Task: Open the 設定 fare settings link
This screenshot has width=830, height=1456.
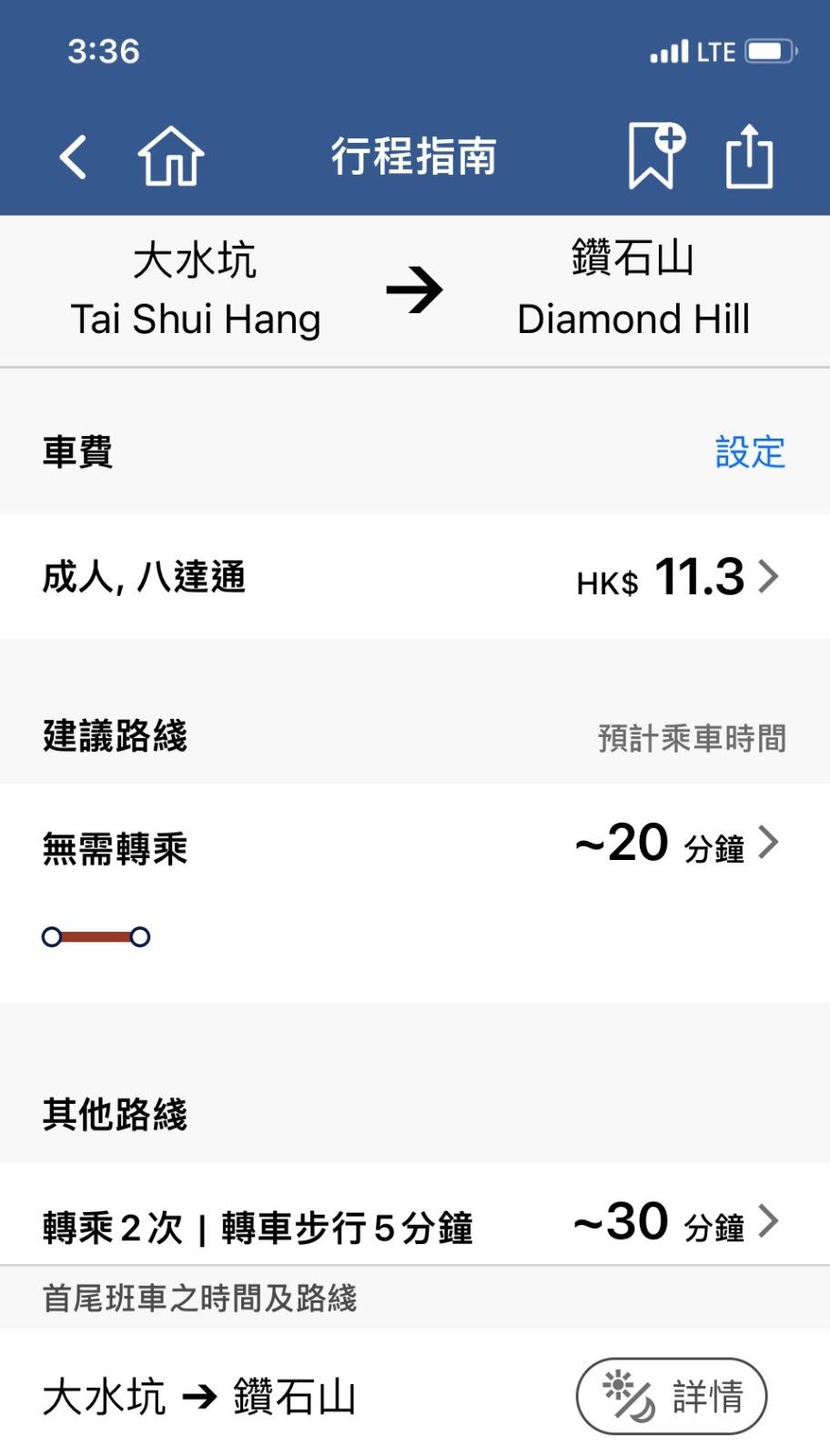Action: tap(750, 452)
